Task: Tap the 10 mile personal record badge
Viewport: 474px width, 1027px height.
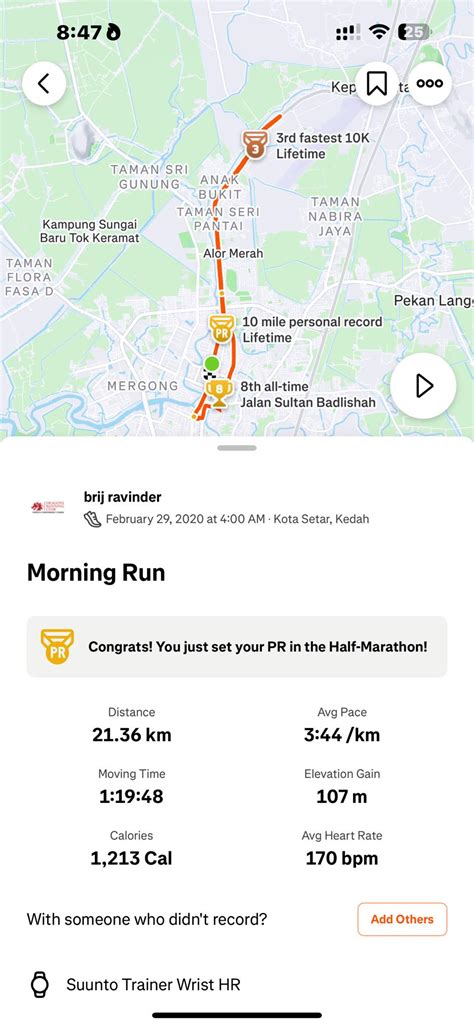Action: (221, 328)
